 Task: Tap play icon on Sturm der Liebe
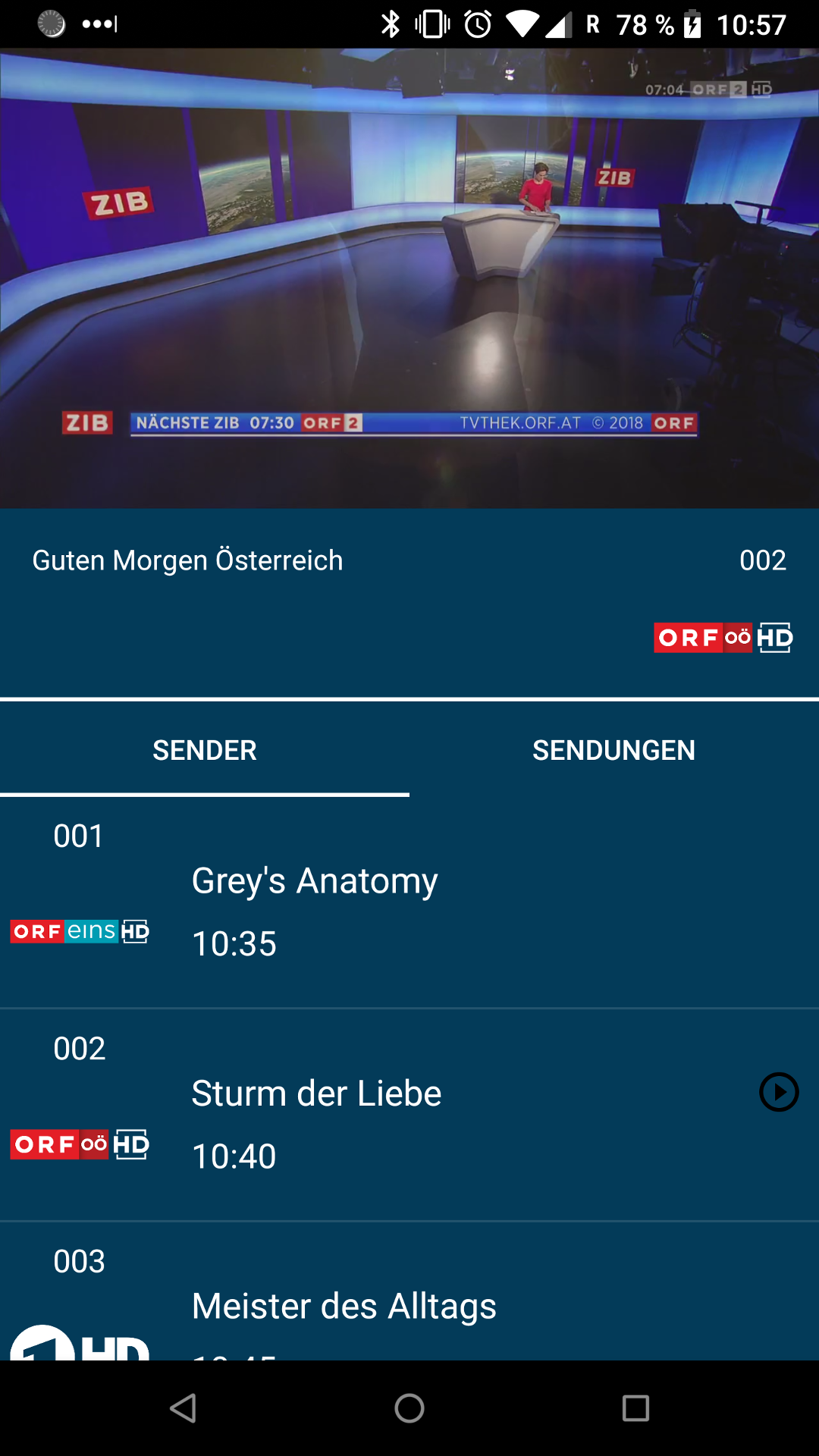pos(779,1092)
